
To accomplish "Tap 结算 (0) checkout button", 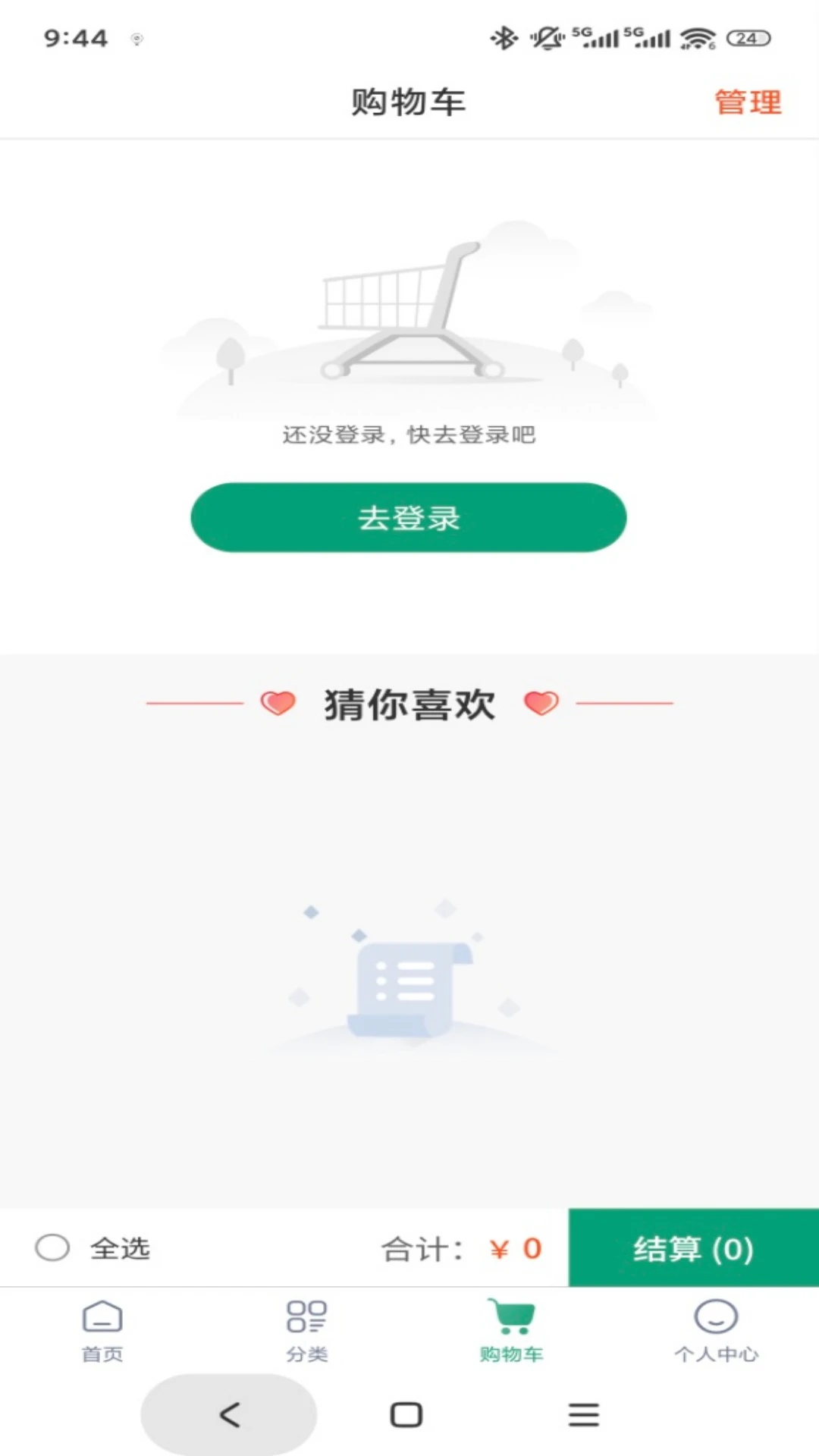I will coord(693,1248).
